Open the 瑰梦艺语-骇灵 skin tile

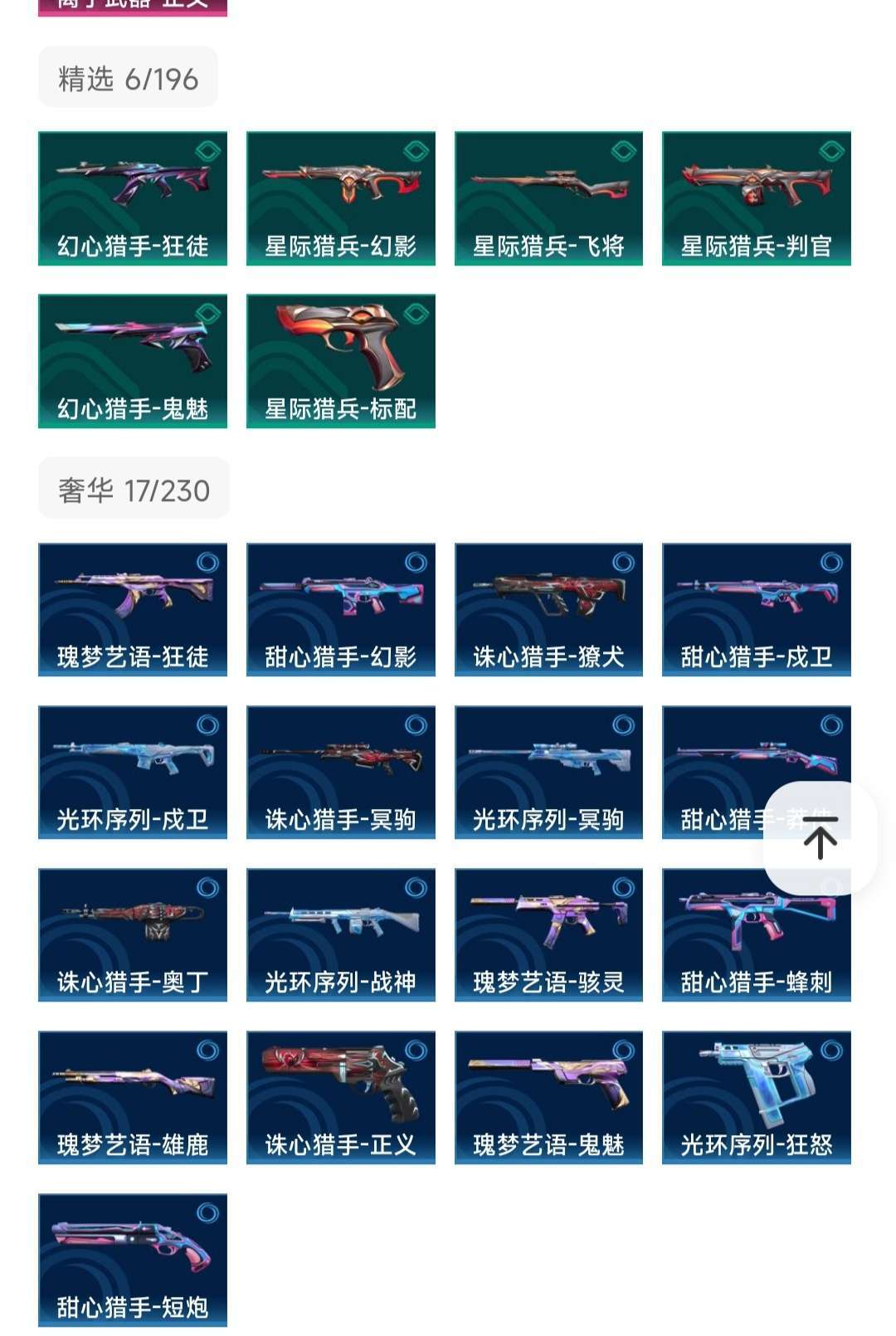click(x=548, y=934)
